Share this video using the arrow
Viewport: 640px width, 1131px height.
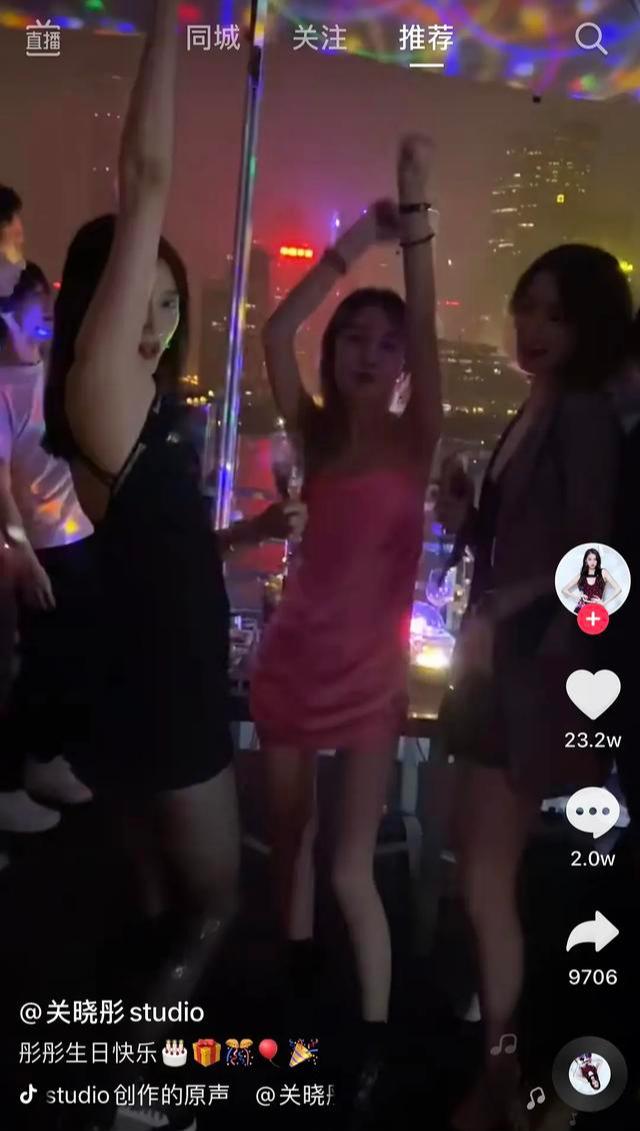(592, 932)
